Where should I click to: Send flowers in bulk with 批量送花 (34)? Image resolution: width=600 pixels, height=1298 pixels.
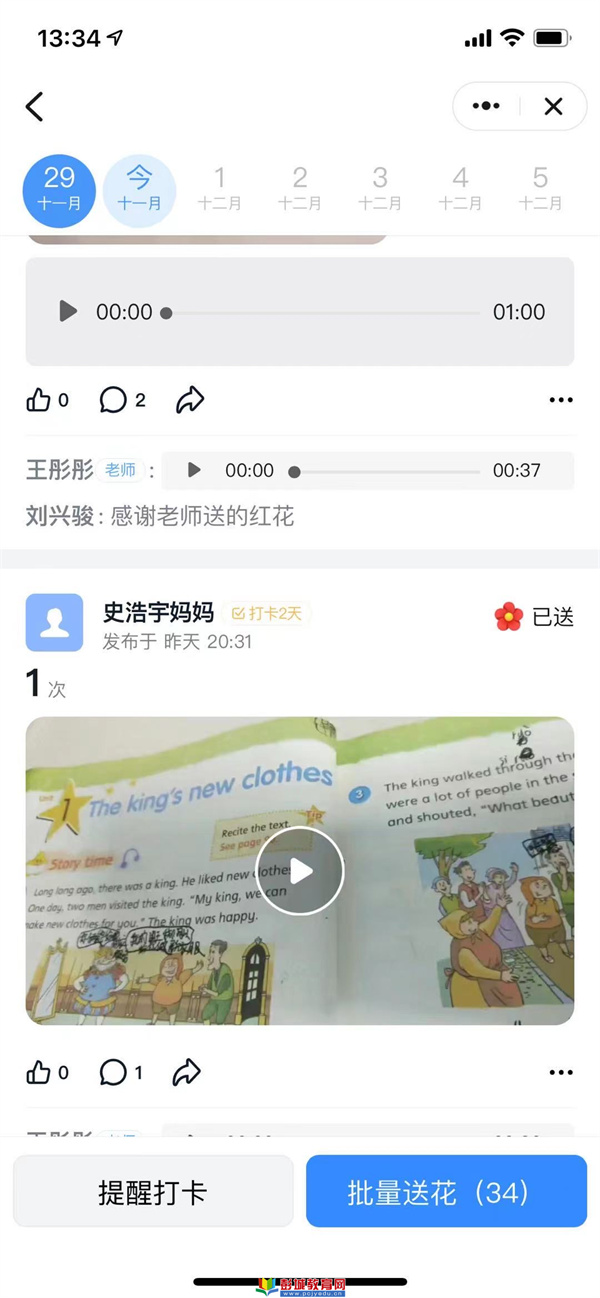tap(446, 1191)
